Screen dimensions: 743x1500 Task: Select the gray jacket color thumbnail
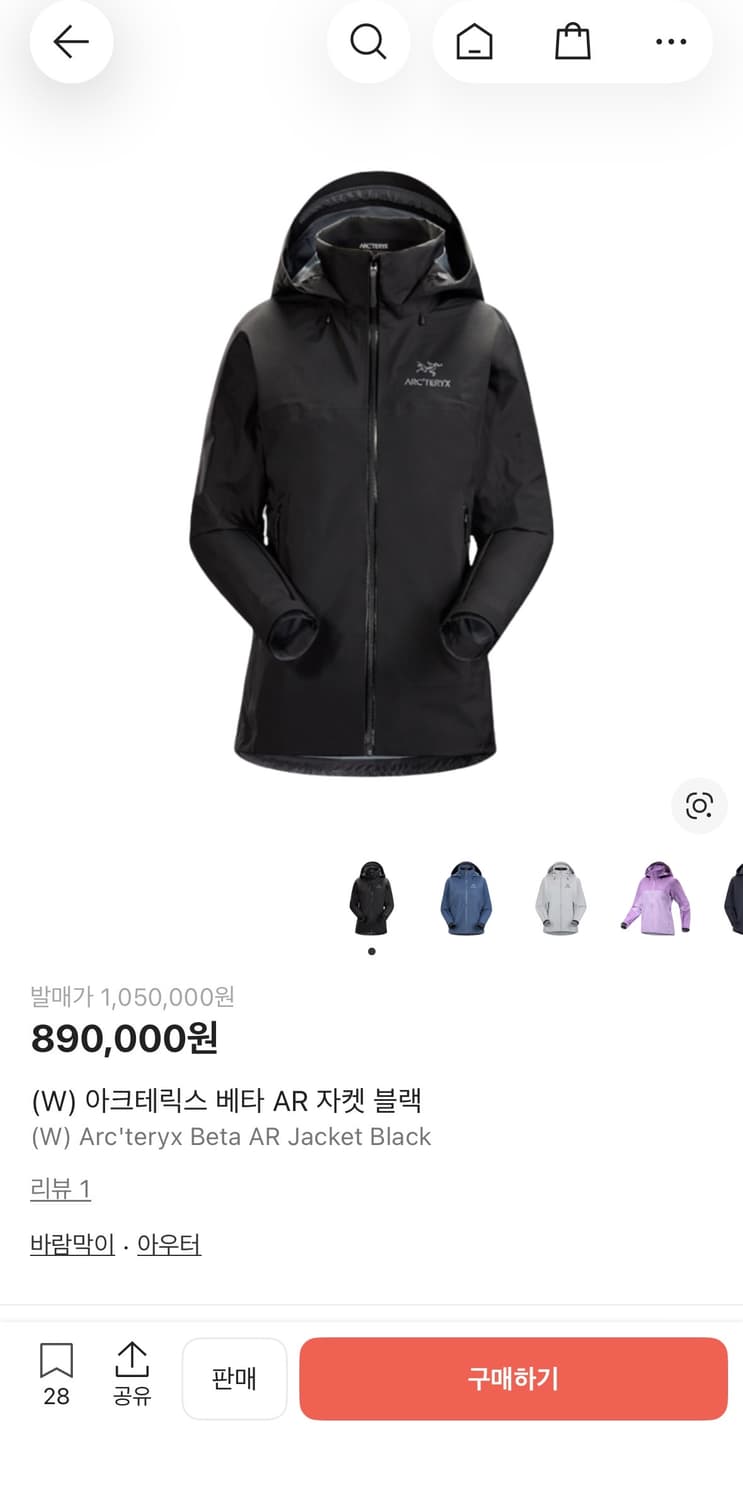pyautogui.click(x=560, y=898)
